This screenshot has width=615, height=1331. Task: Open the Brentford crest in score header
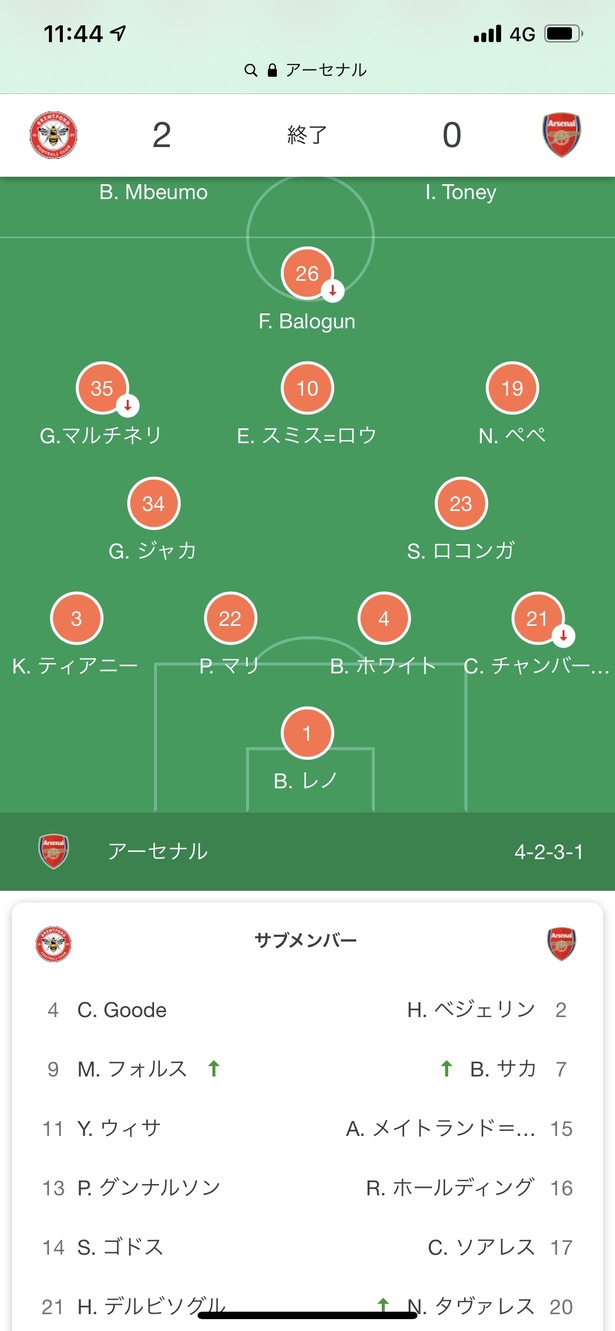[x=53, y=135]
